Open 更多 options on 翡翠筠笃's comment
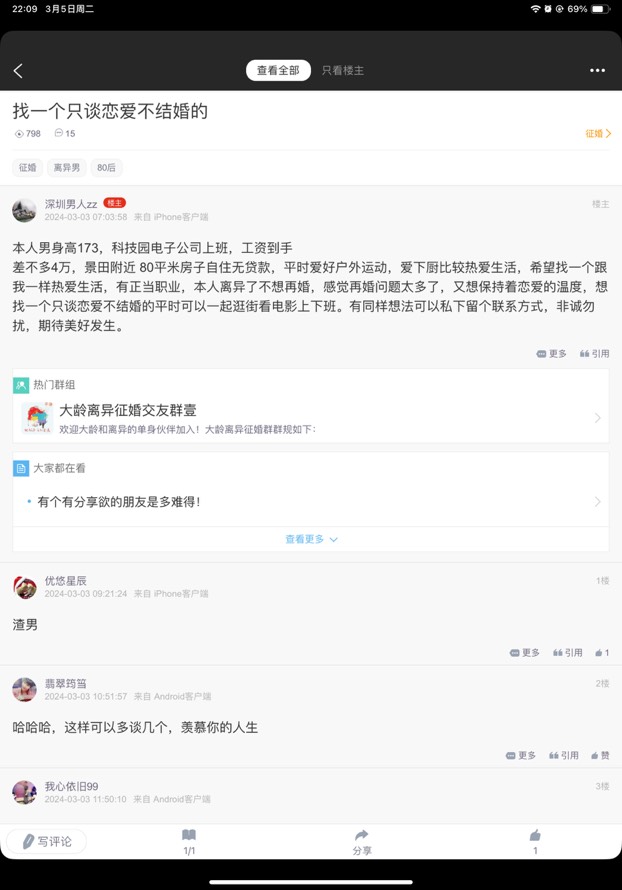 [521, 756]
